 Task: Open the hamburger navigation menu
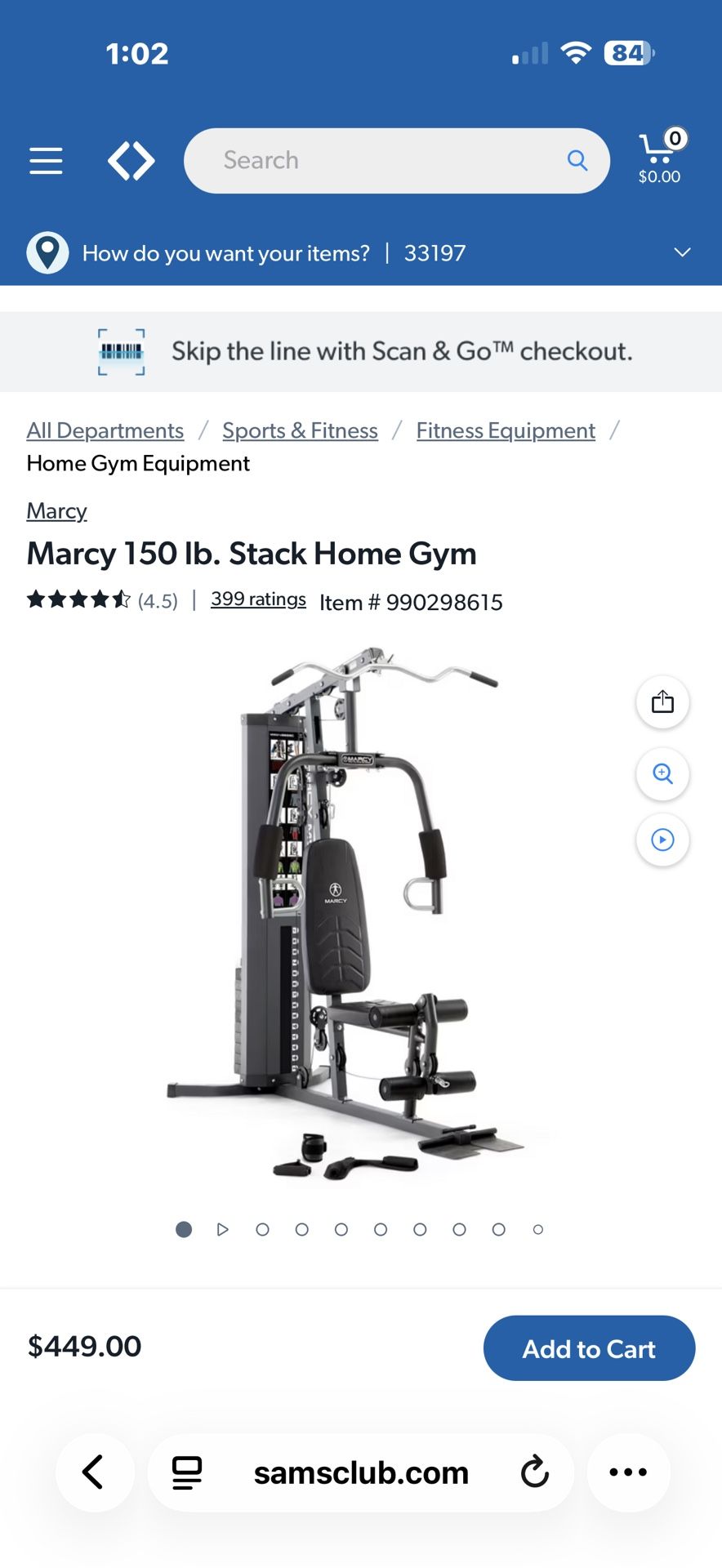pos(46,160)
